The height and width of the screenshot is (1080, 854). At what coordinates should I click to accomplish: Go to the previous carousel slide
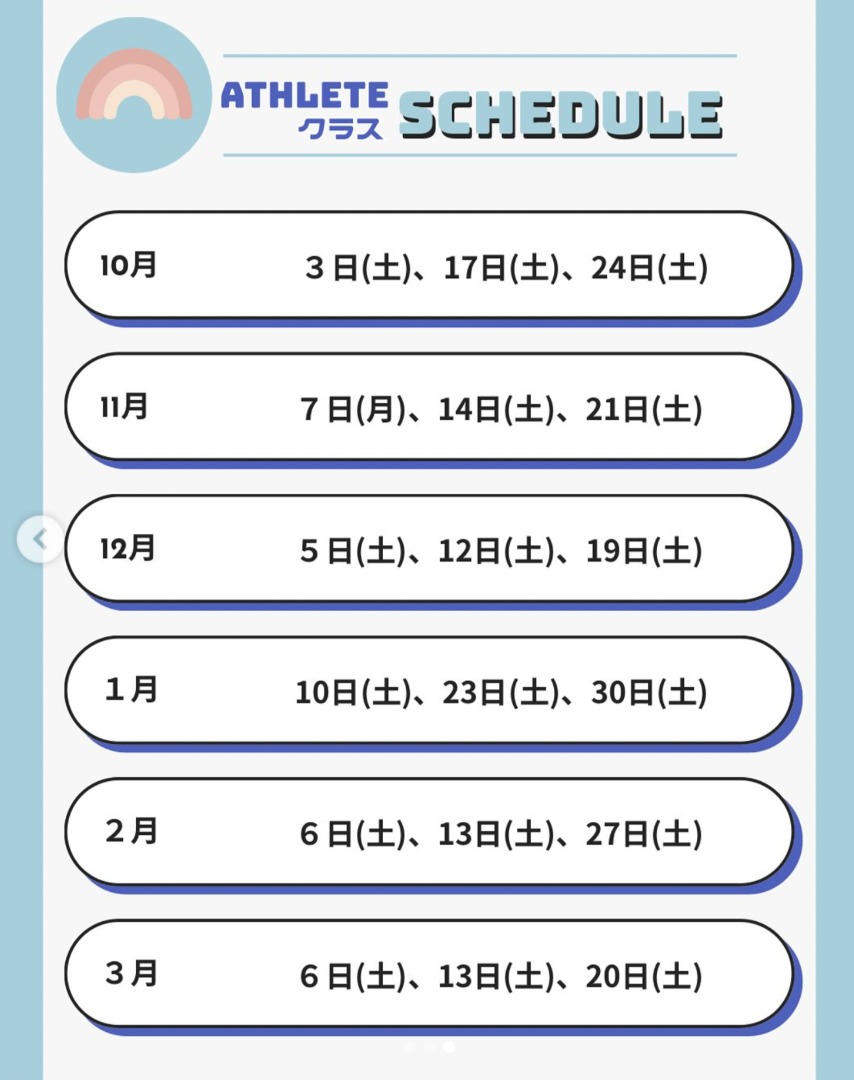(x=40, y=539)
